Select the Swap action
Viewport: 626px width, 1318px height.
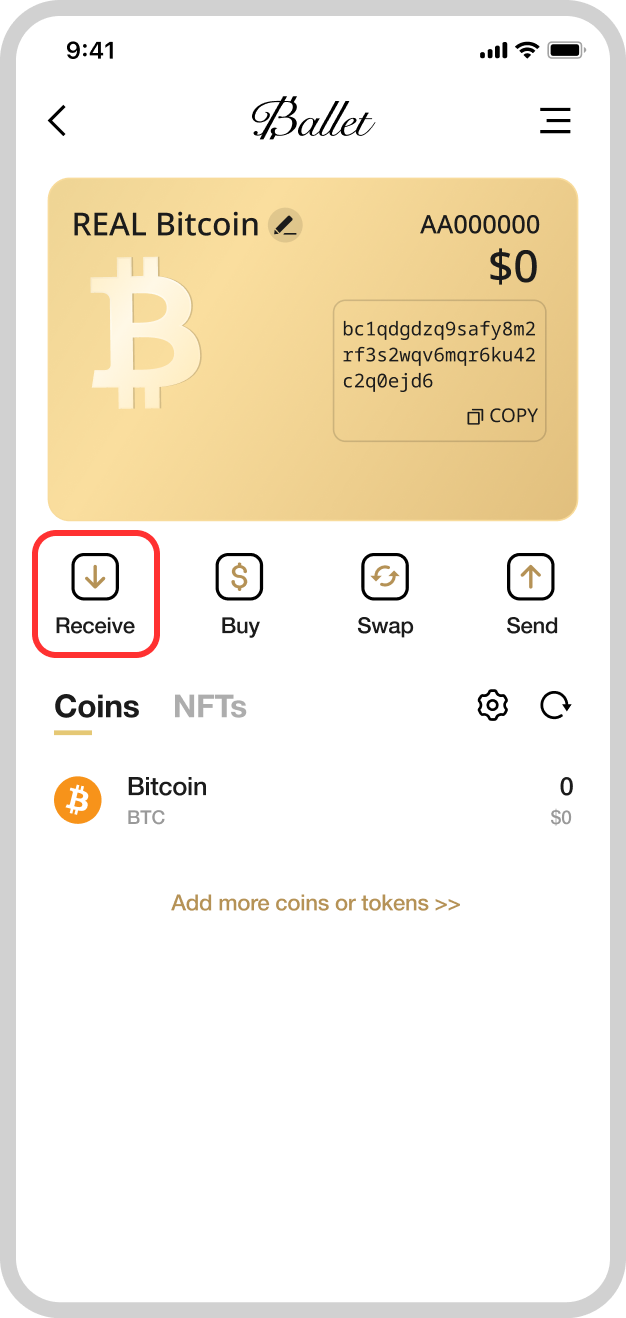click(x=385, y=594)
